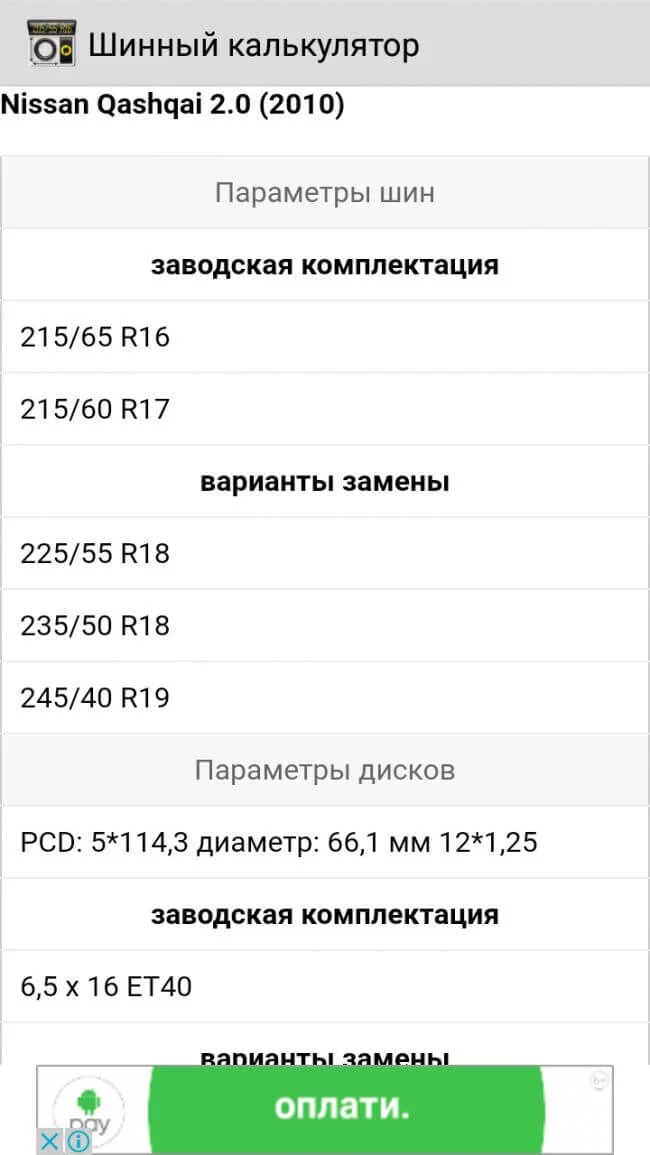
Task: Open the ad info icon
Action: [78, 1141]
